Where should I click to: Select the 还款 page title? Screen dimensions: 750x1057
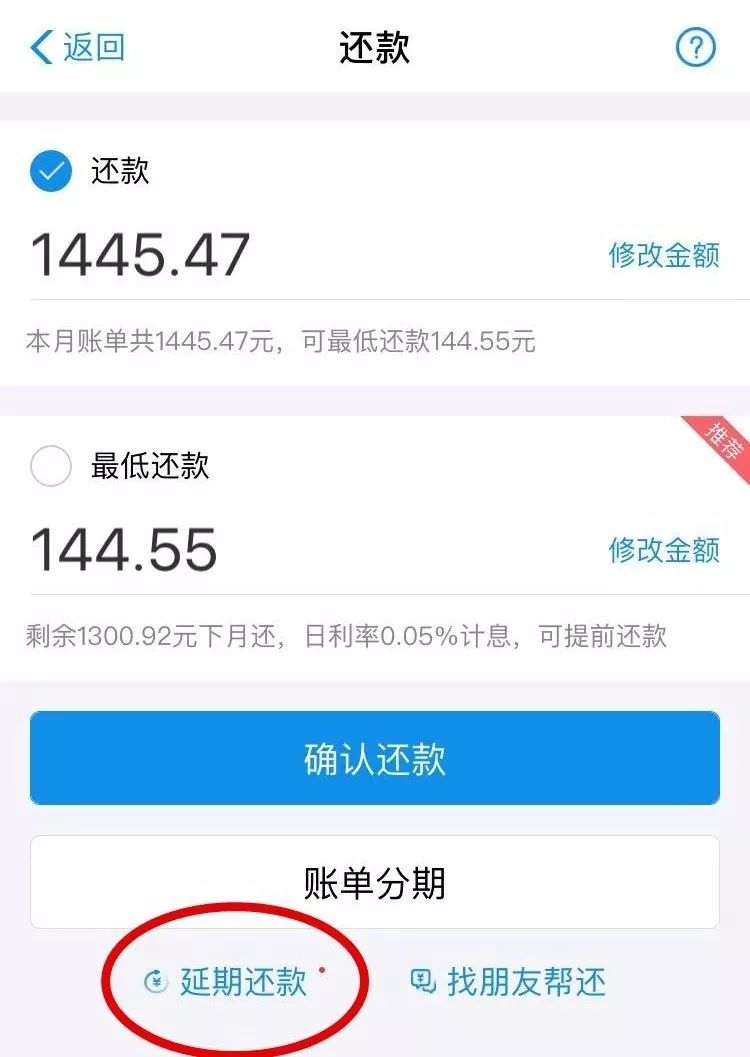click(375, 48)
